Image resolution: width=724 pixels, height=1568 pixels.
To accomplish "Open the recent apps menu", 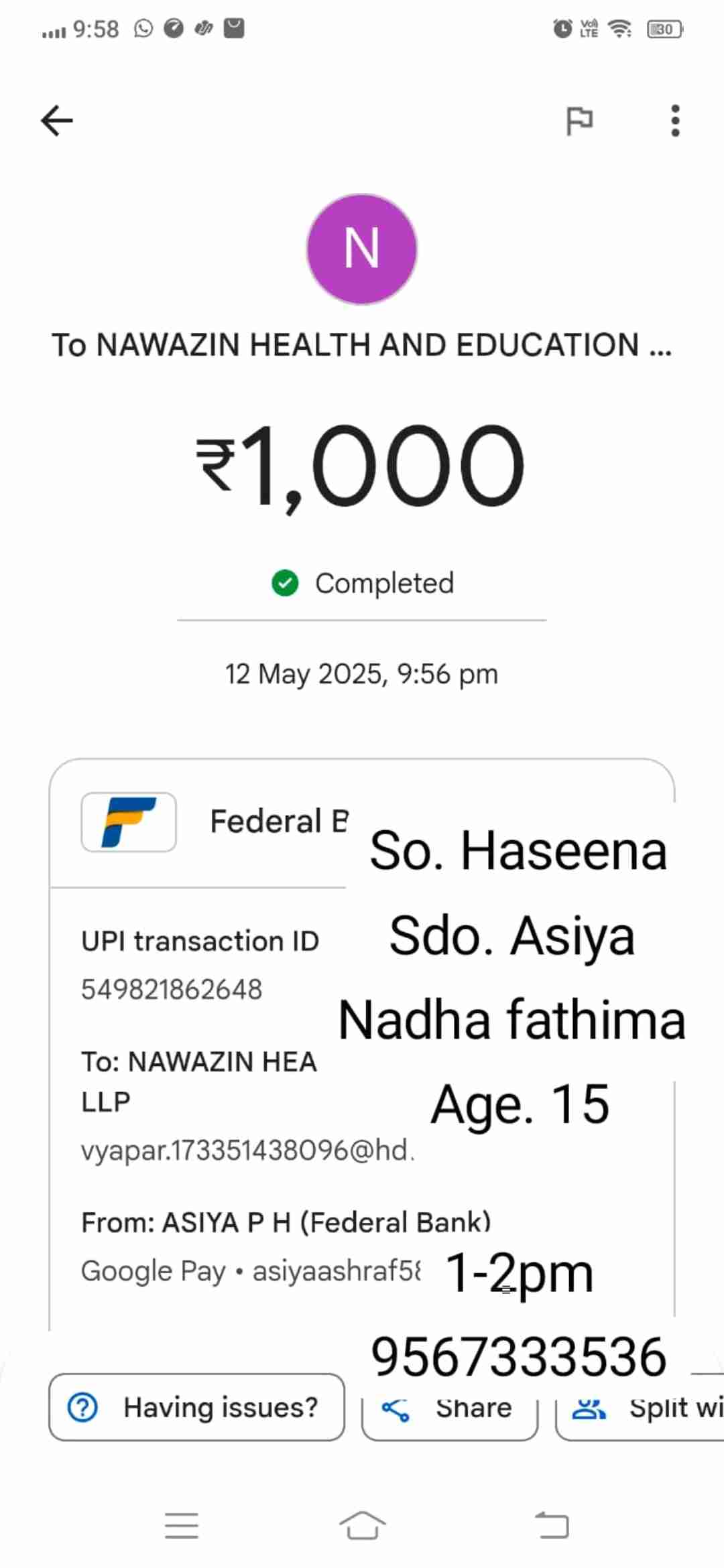I will 182,1526.
